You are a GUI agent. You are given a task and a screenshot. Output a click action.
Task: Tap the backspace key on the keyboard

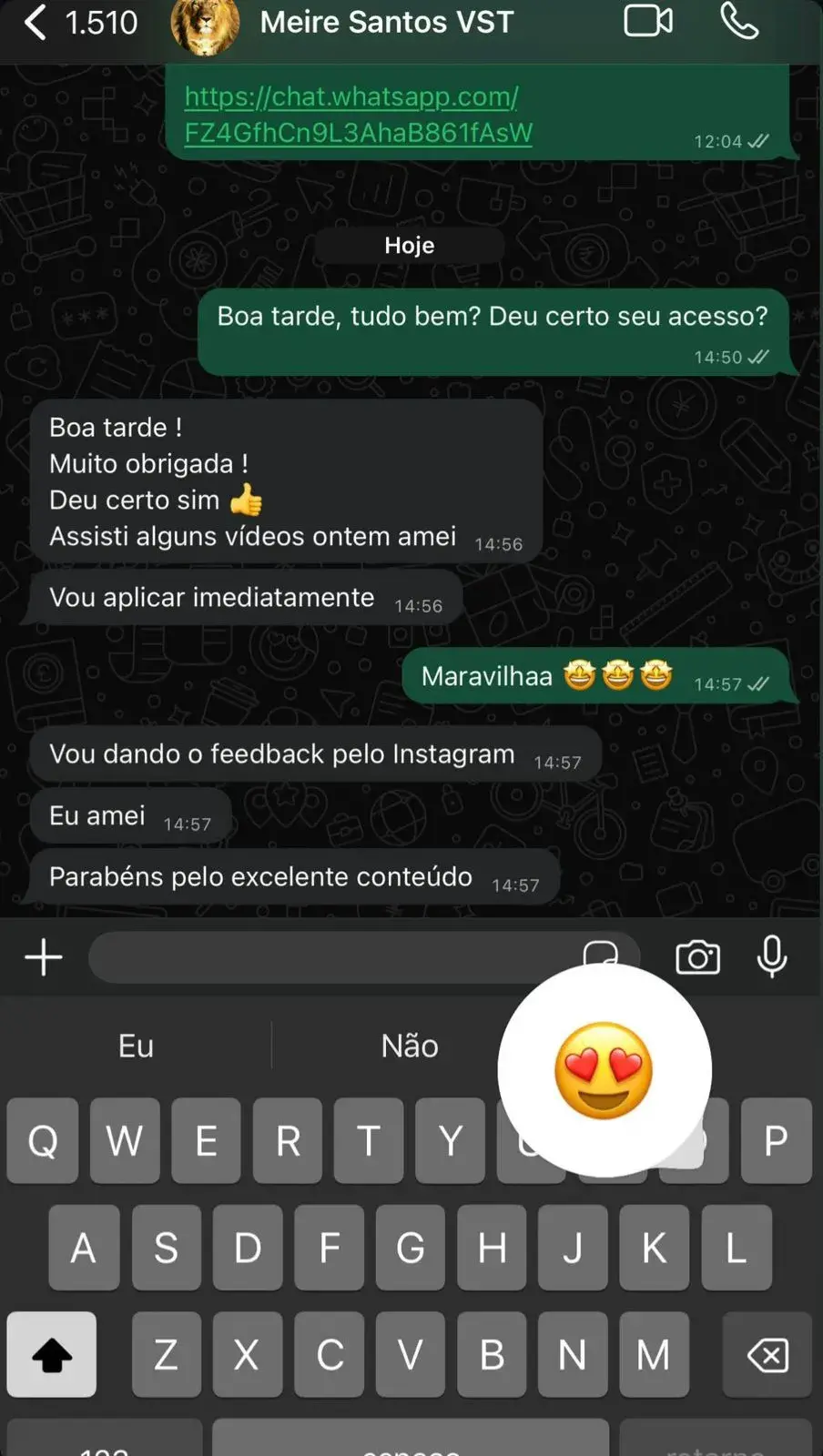[767, 1355]
